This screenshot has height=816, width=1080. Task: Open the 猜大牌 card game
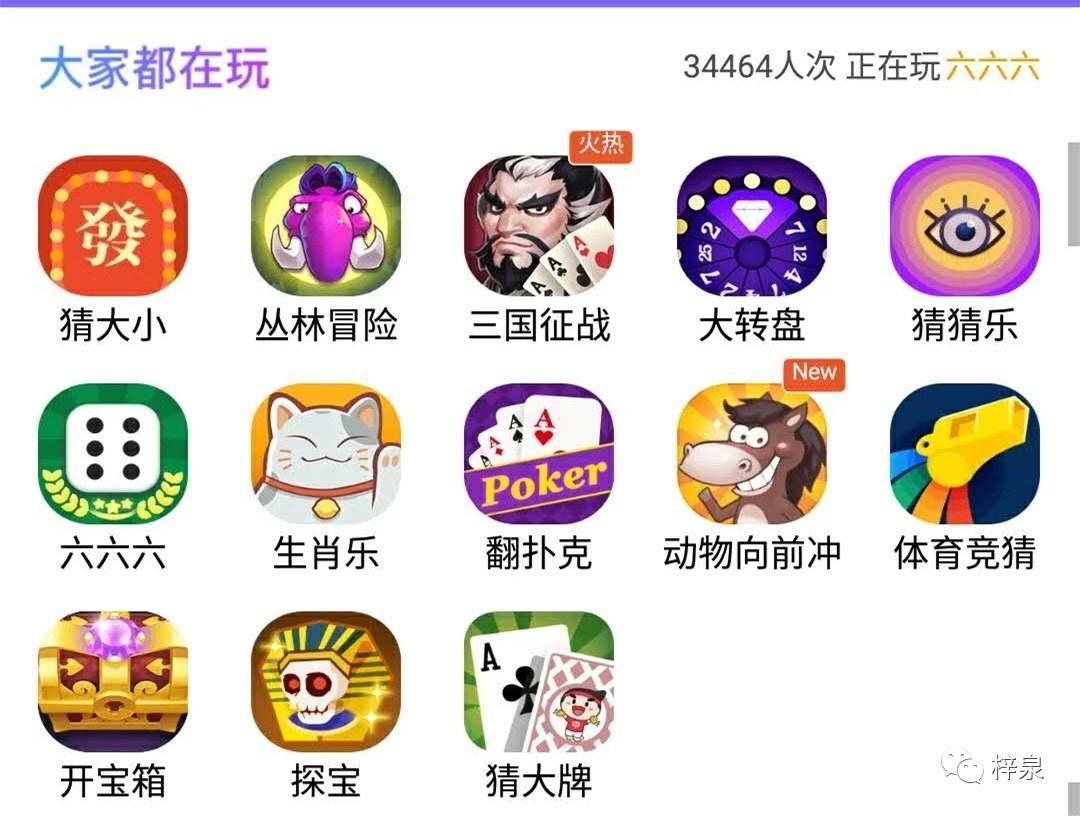[538, 681]
